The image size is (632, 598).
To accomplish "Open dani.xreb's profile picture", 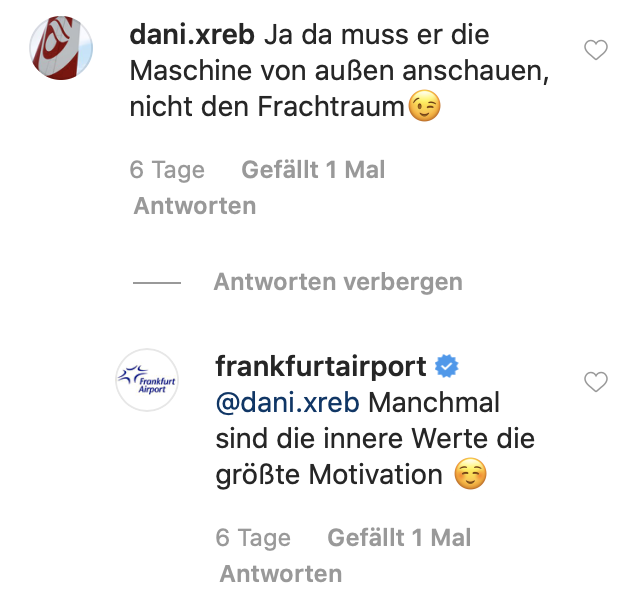I will tap(62, 49).
